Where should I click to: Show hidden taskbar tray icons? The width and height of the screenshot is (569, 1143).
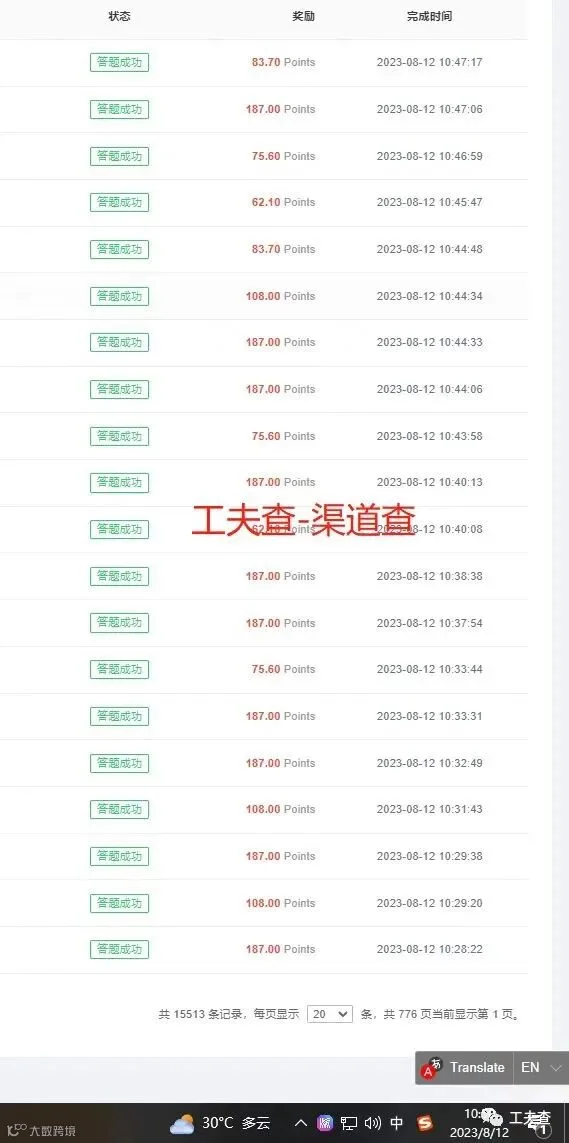pyautogui.click(x=301, y=1123)
